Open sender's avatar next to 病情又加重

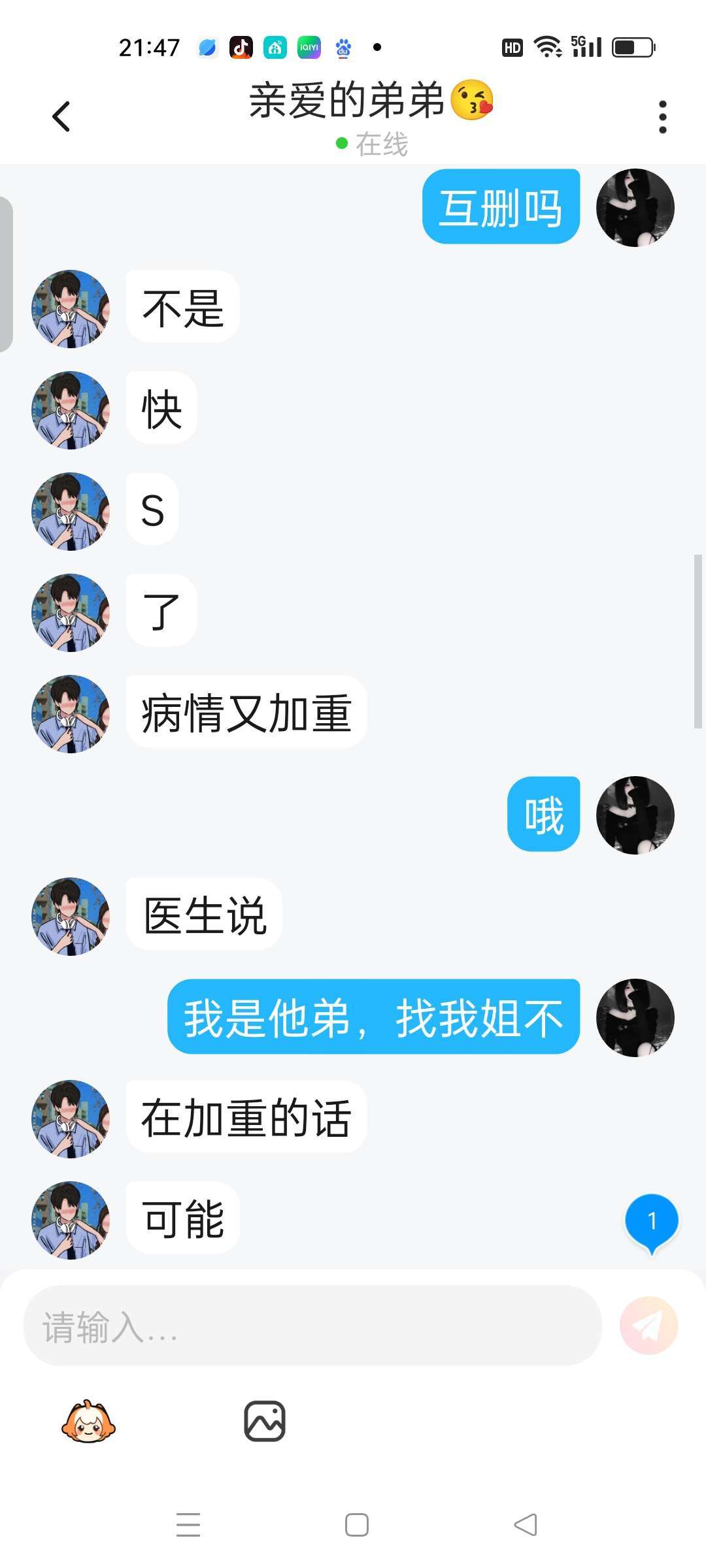[x=71, y=714]
